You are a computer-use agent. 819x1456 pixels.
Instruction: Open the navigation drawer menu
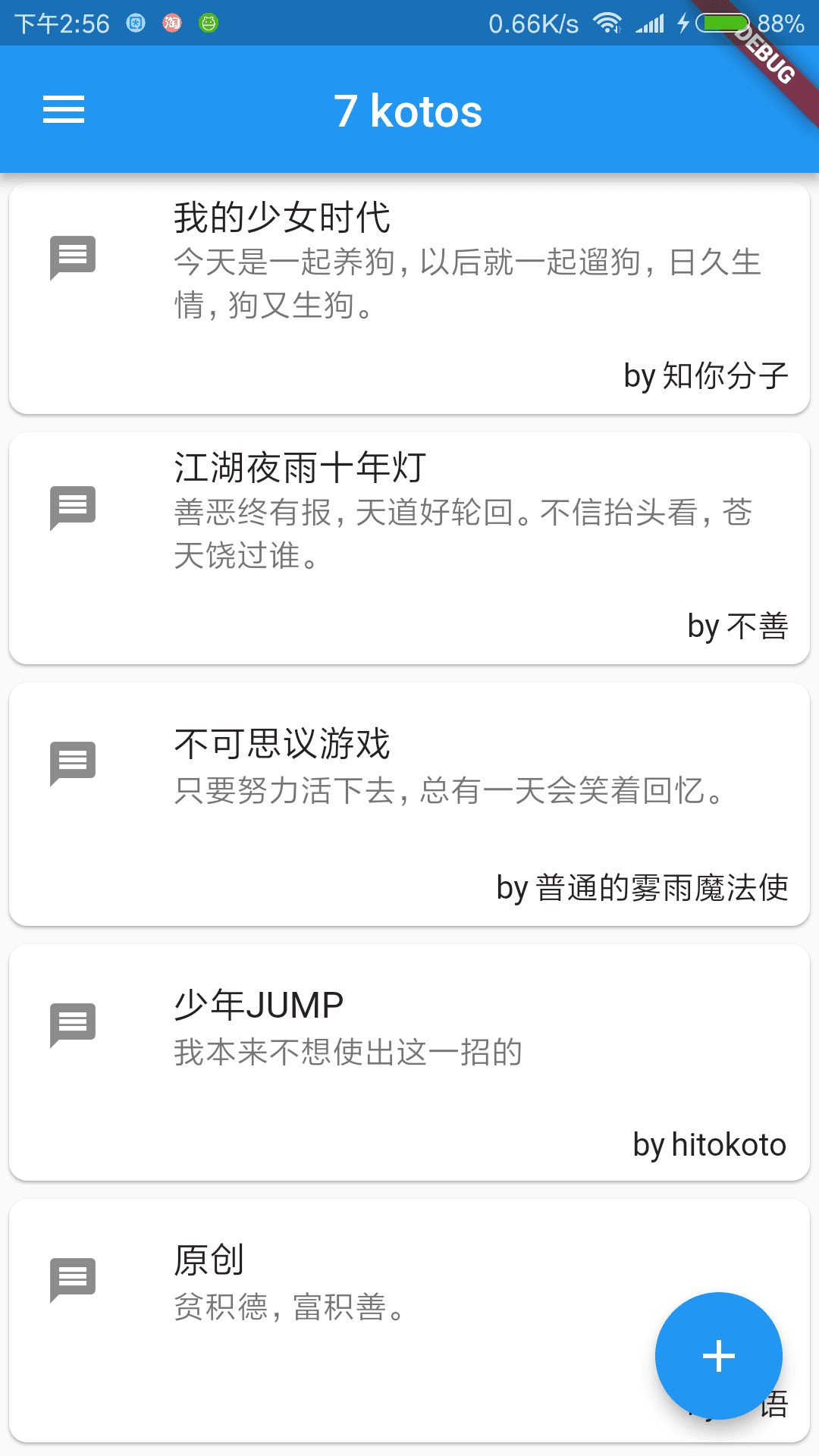[64, 110]
